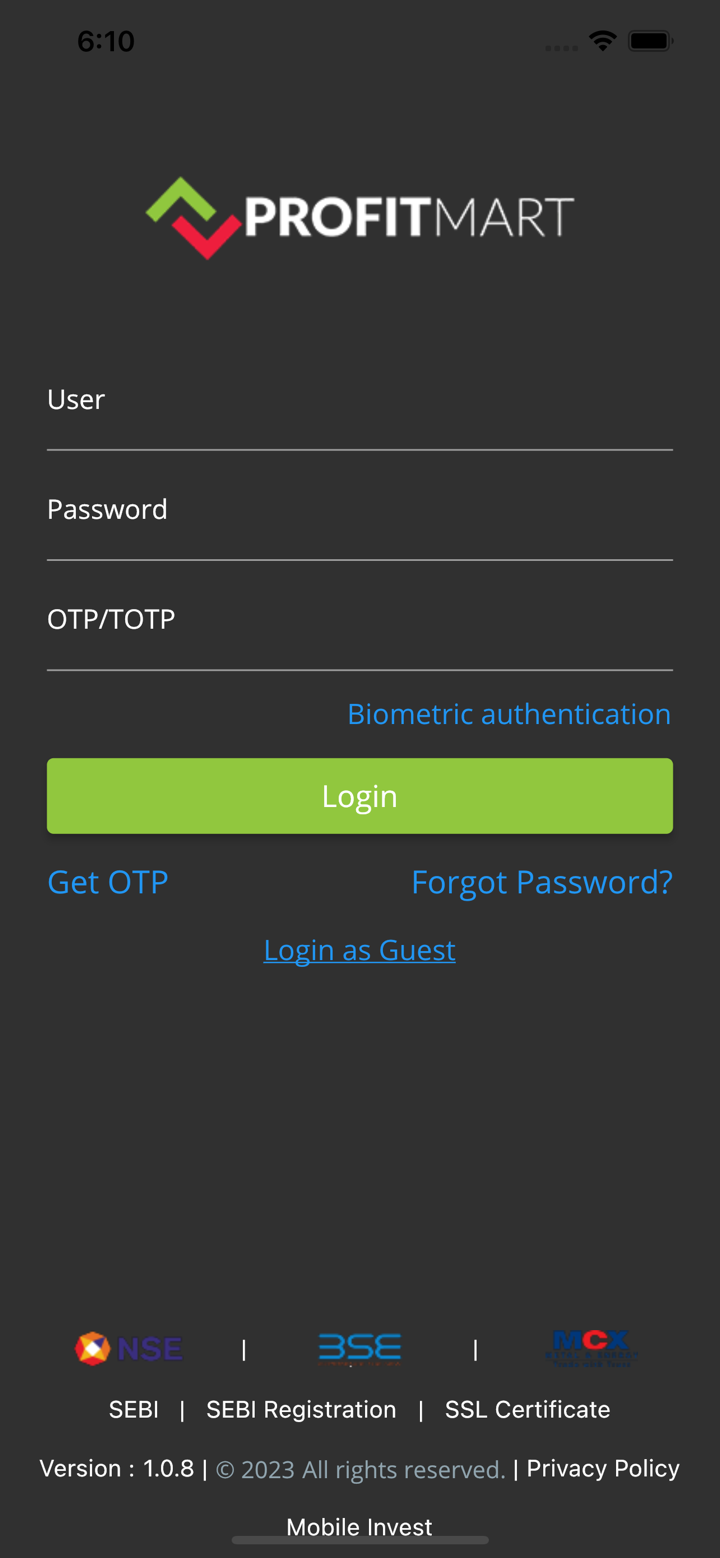Use Biometric authentication
This screenshot has height=1558, width=720.
[508, 714]
